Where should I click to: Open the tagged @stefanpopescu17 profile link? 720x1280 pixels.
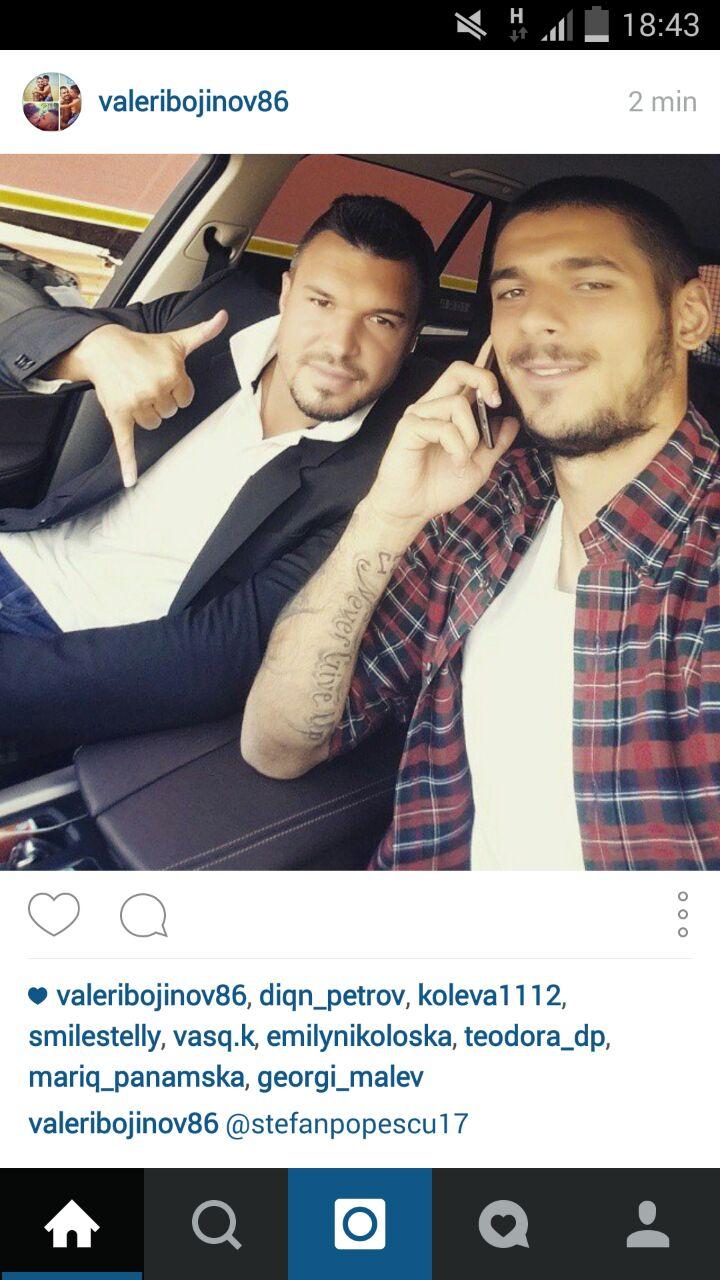pos(347,1123)
